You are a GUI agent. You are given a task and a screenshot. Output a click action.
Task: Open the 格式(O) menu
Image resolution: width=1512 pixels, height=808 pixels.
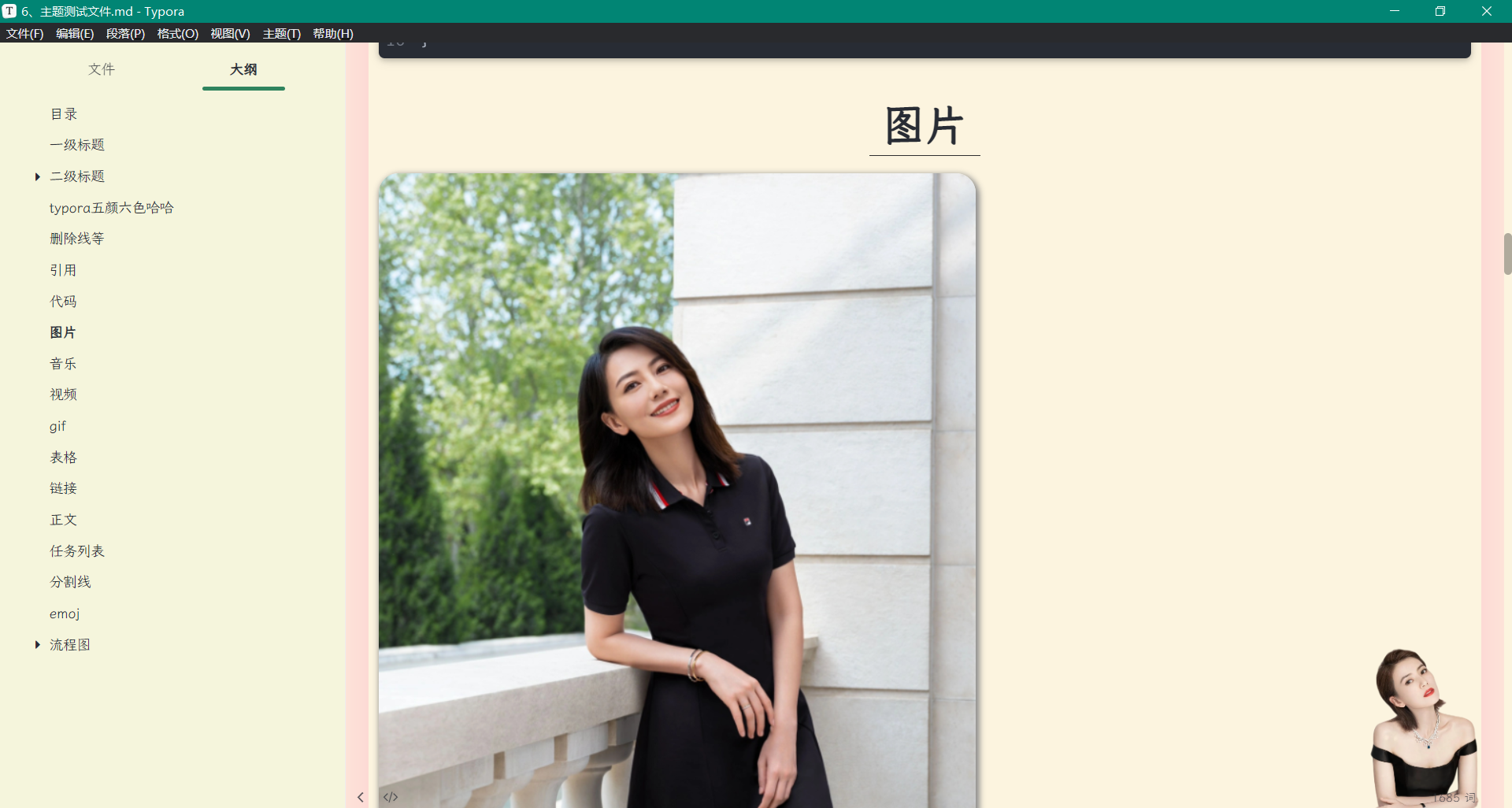tap(177, 34)
